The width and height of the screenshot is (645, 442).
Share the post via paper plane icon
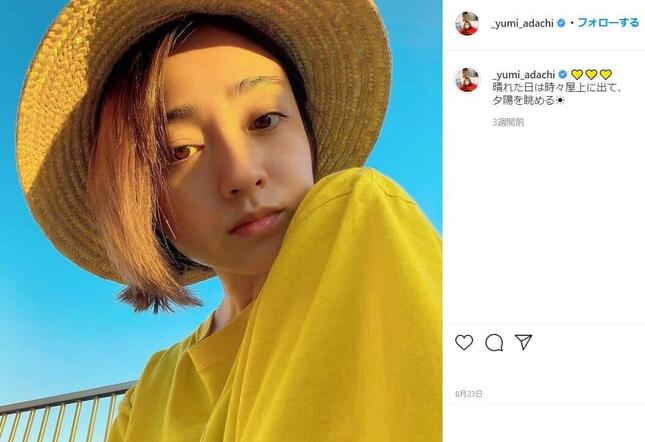coord(523,342)
